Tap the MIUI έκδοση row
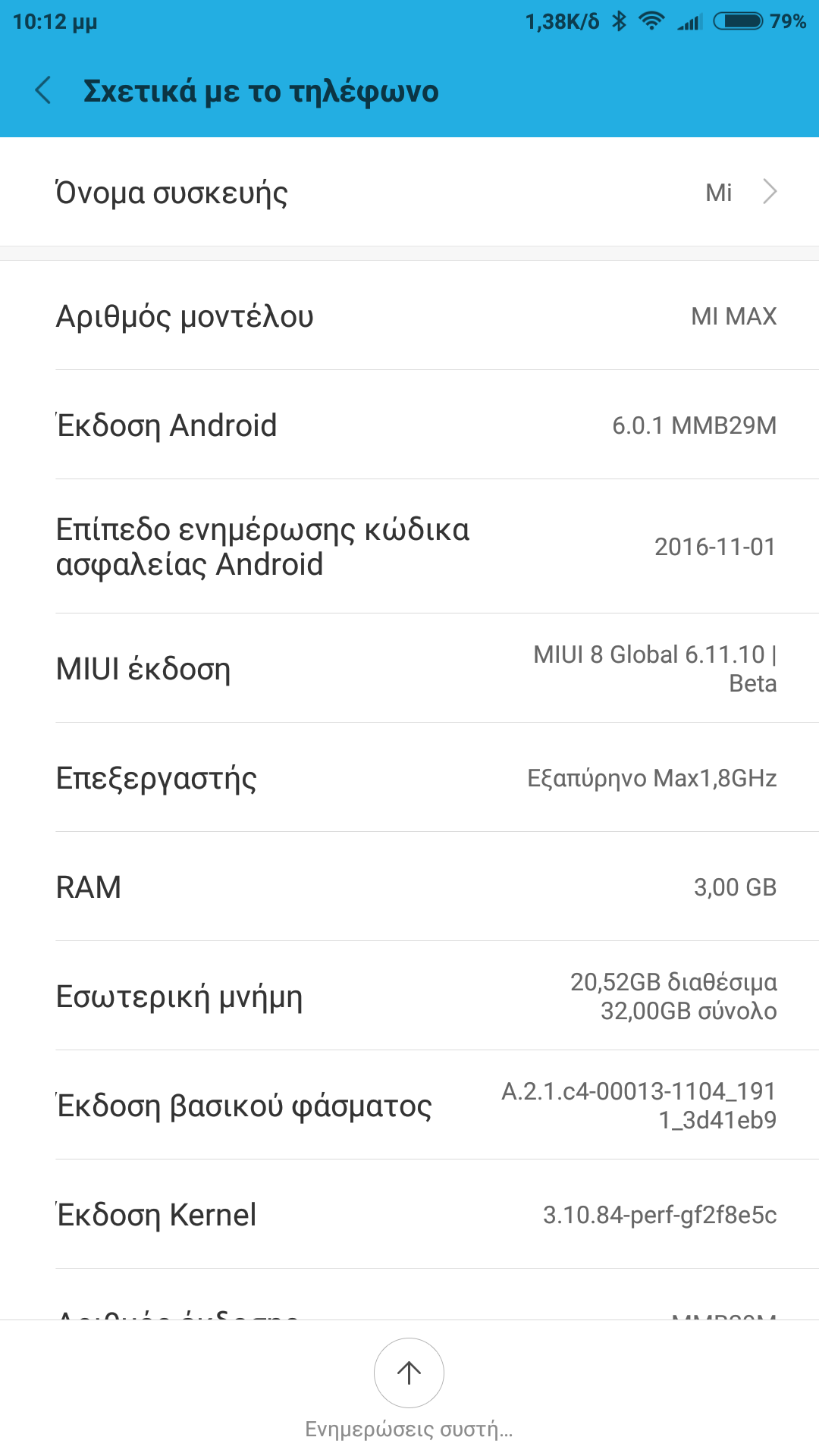The image size is (819, 1456). tap(409, 668)
